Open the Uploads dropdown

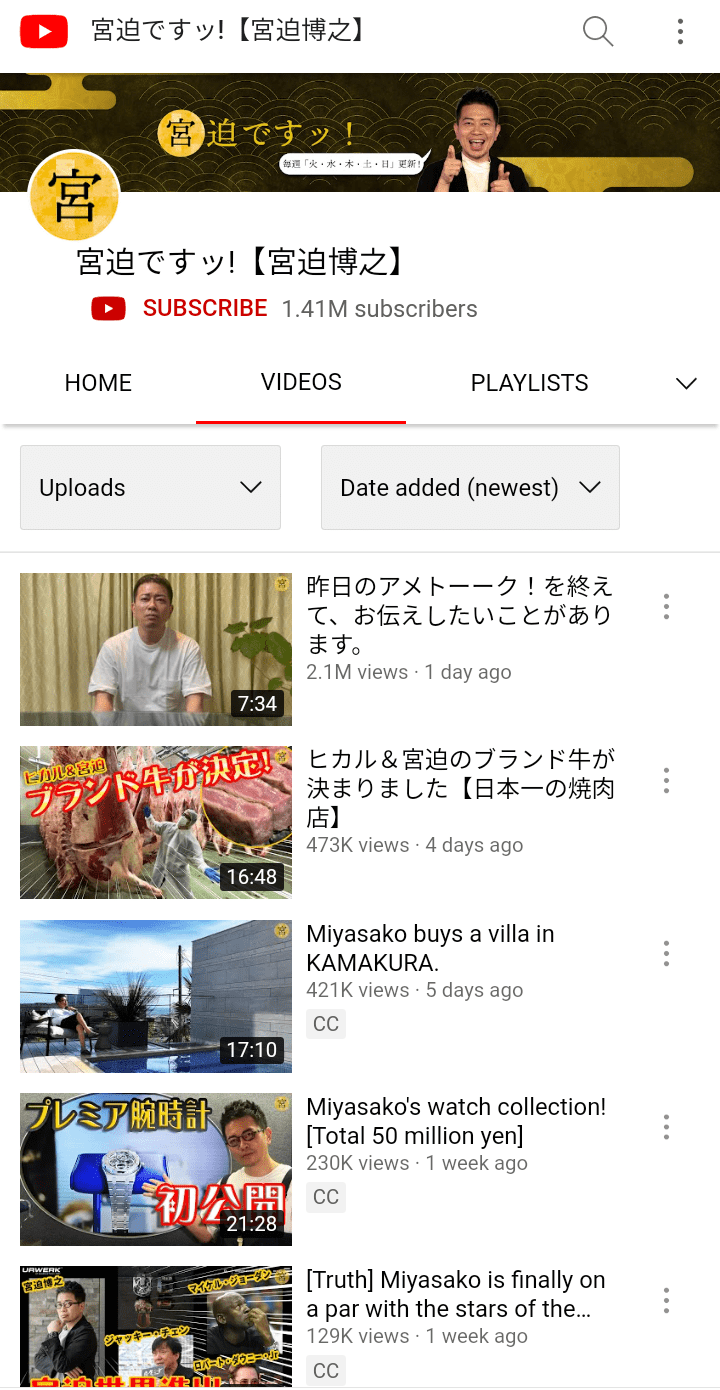click(x=150, y=487)
